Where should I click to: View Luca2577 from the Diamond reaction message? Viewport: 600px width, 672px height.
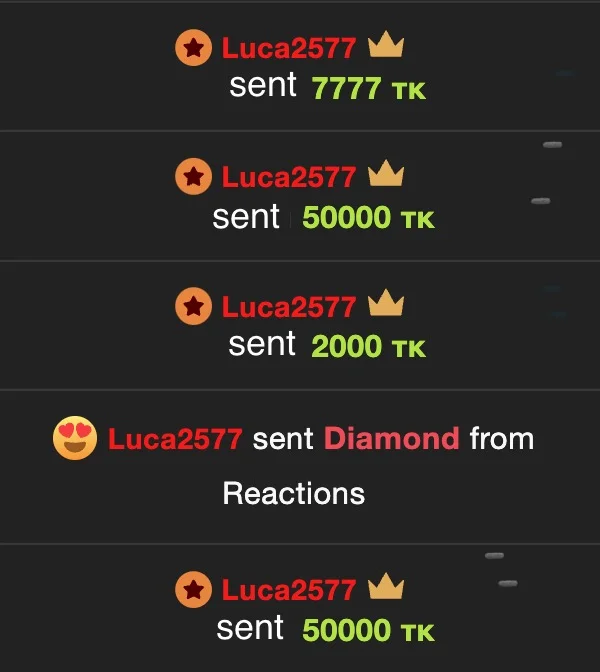coord(175,439)
